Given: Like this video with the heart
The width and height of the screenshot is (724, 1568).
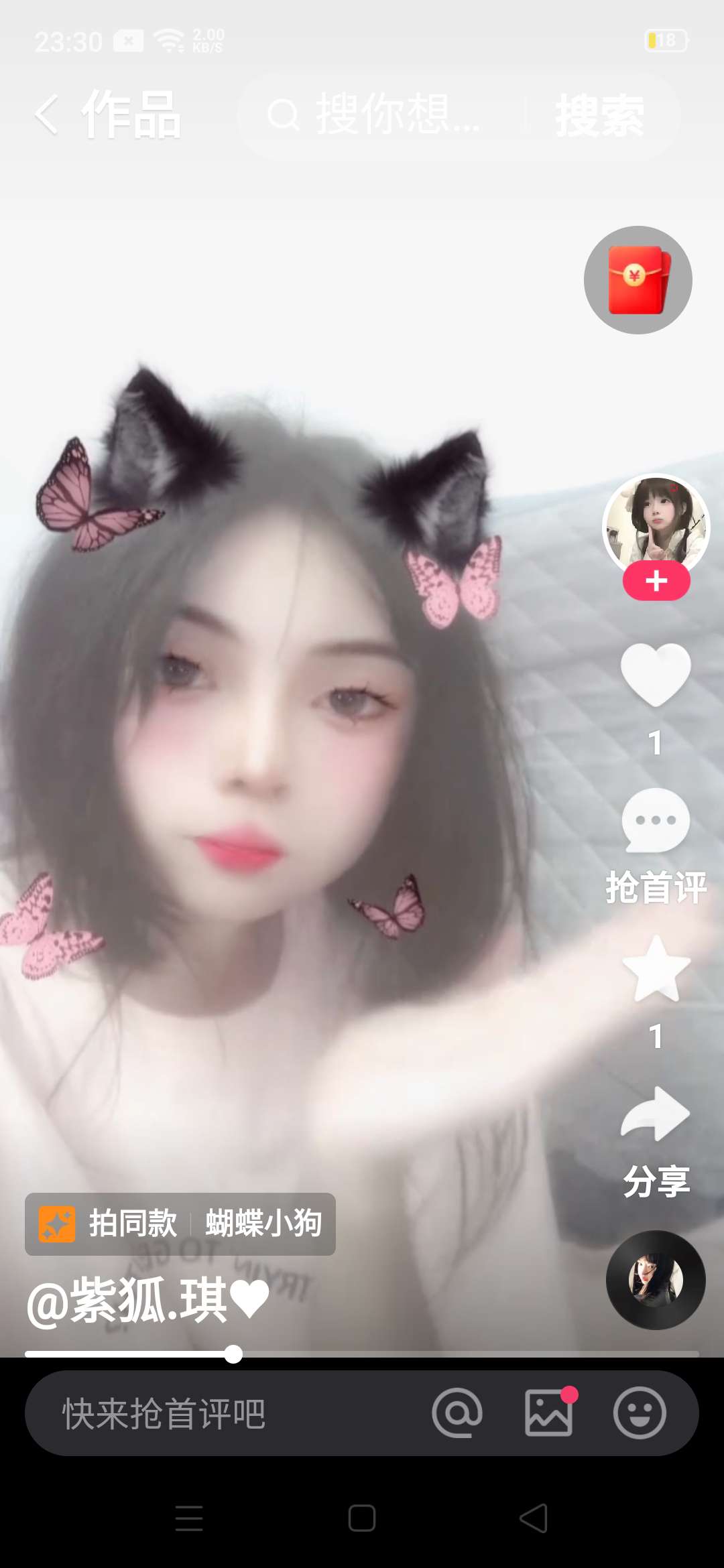Looking at the screenshot, I should tap(656, 675).
